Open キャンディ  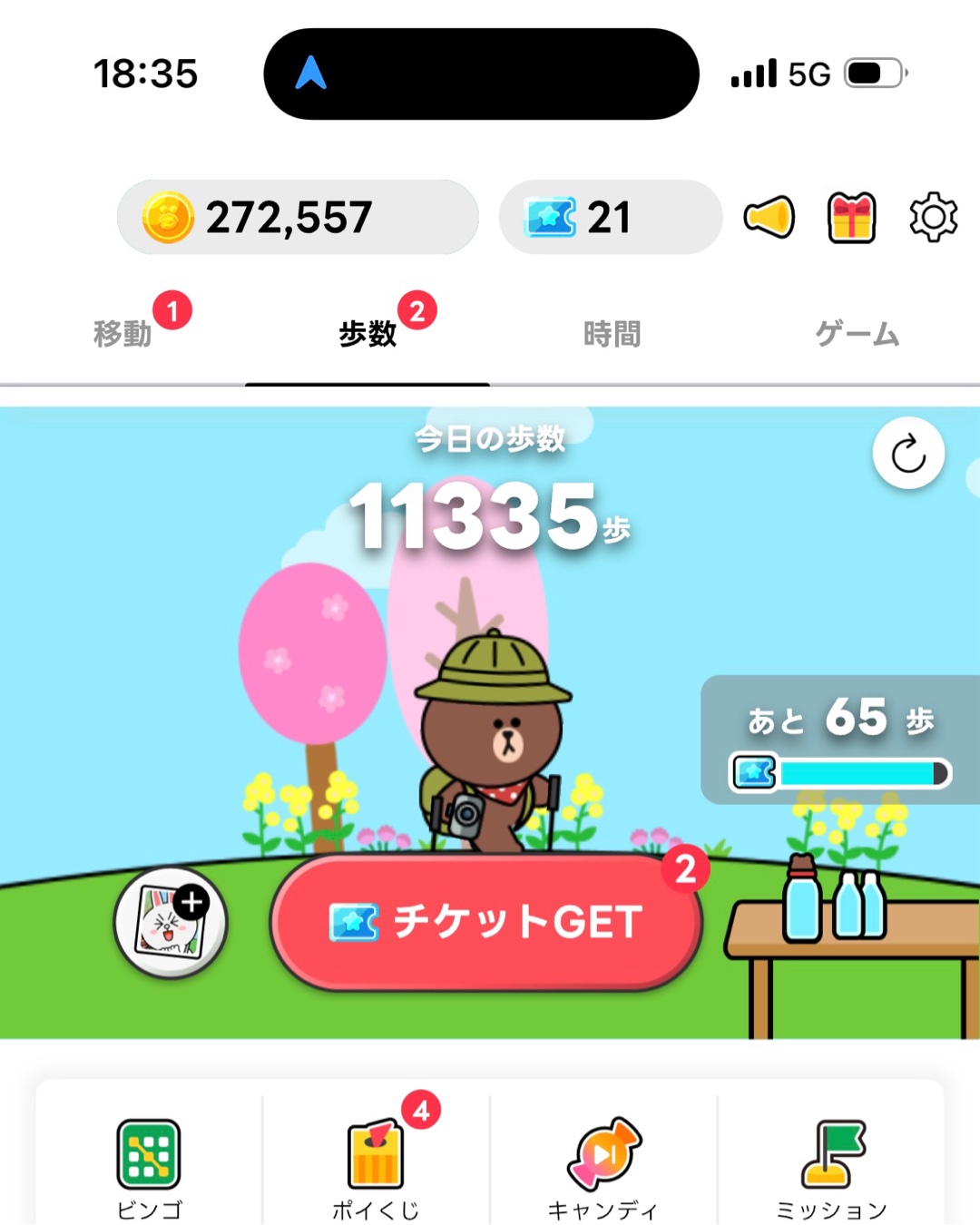(x=603, y=1166)
